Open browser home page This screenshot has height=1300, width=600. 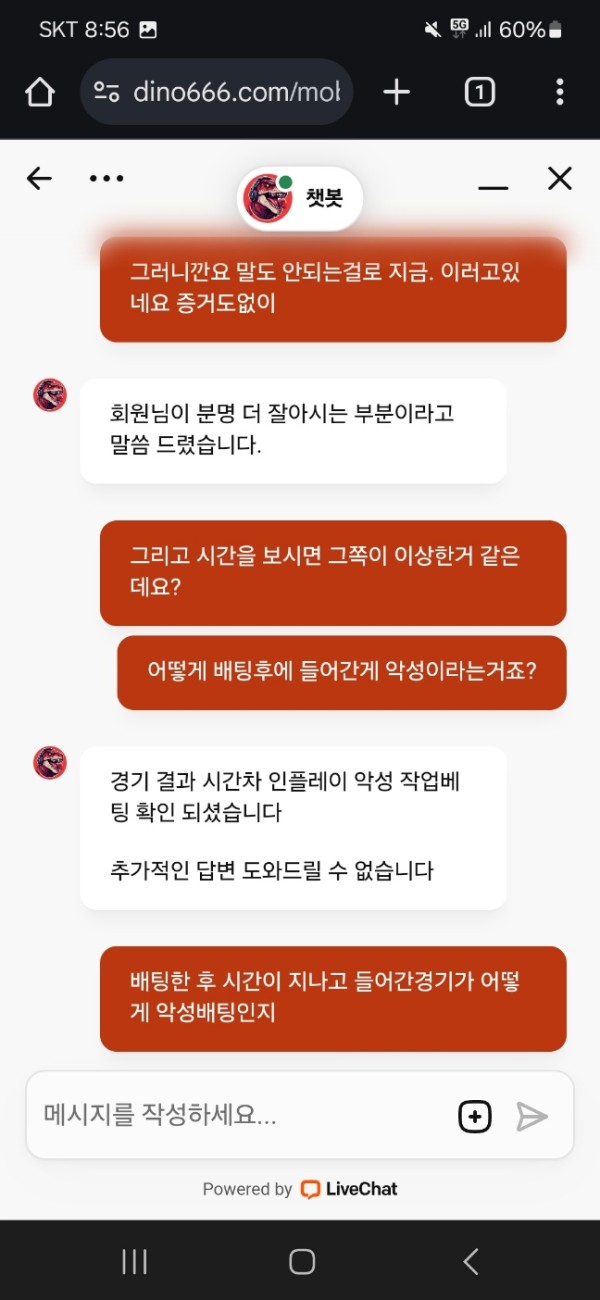(40, 92)
